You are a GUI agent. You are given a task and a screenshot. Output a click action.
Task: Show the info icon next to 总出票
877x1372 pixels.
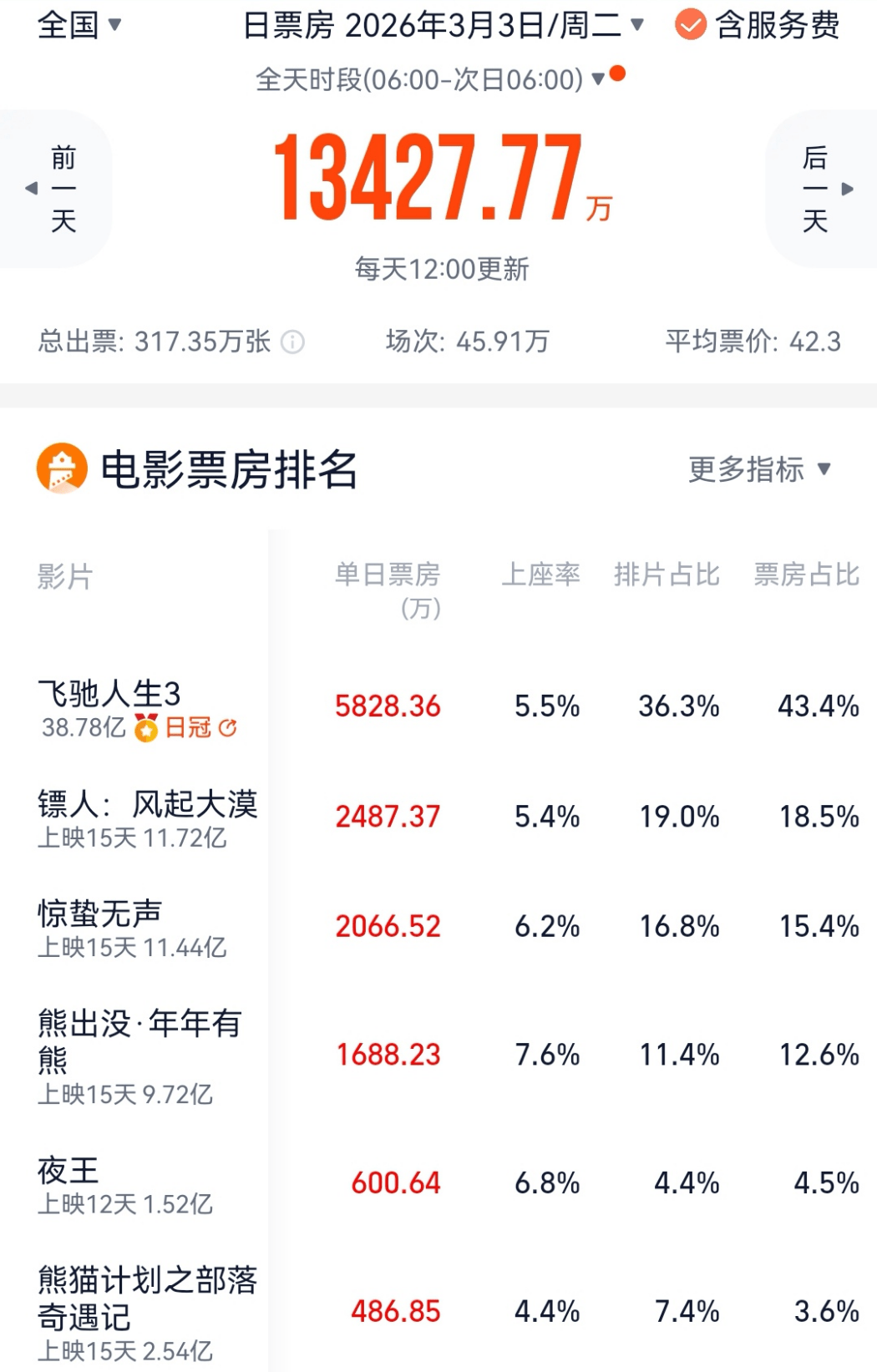coord(292,342)
